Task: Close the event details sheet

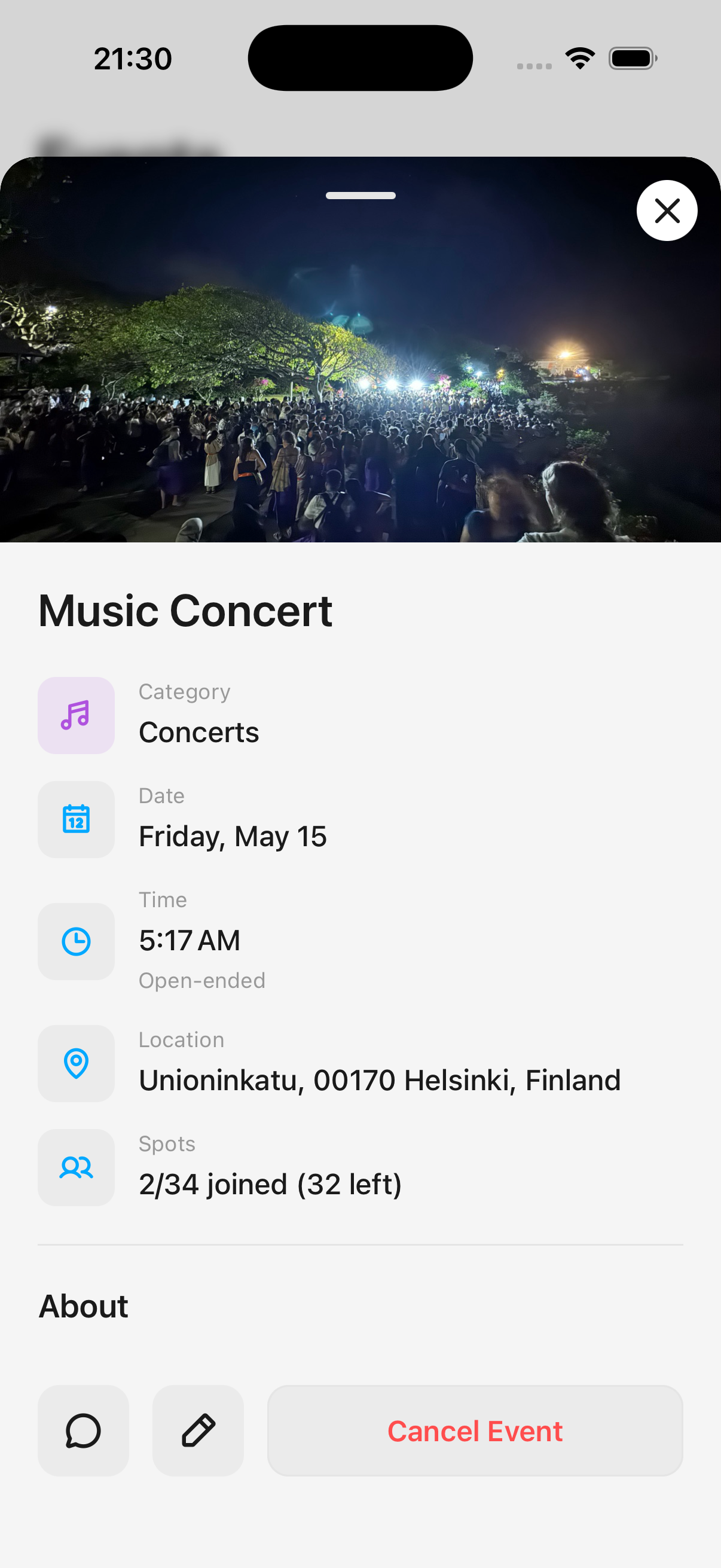Action: tap(666, 210)
